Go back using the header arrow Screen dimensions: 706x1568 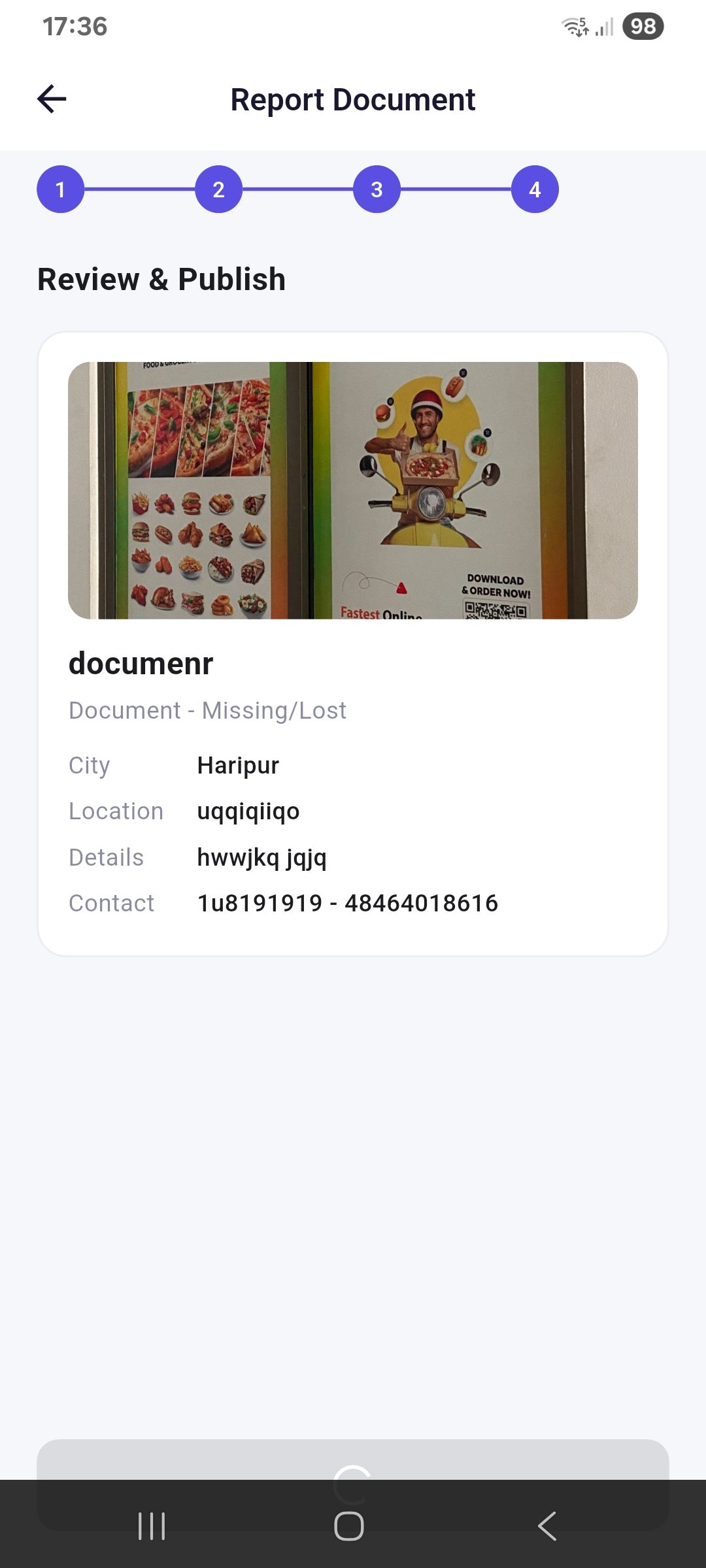pyautogui.click(x=52, y=99)
